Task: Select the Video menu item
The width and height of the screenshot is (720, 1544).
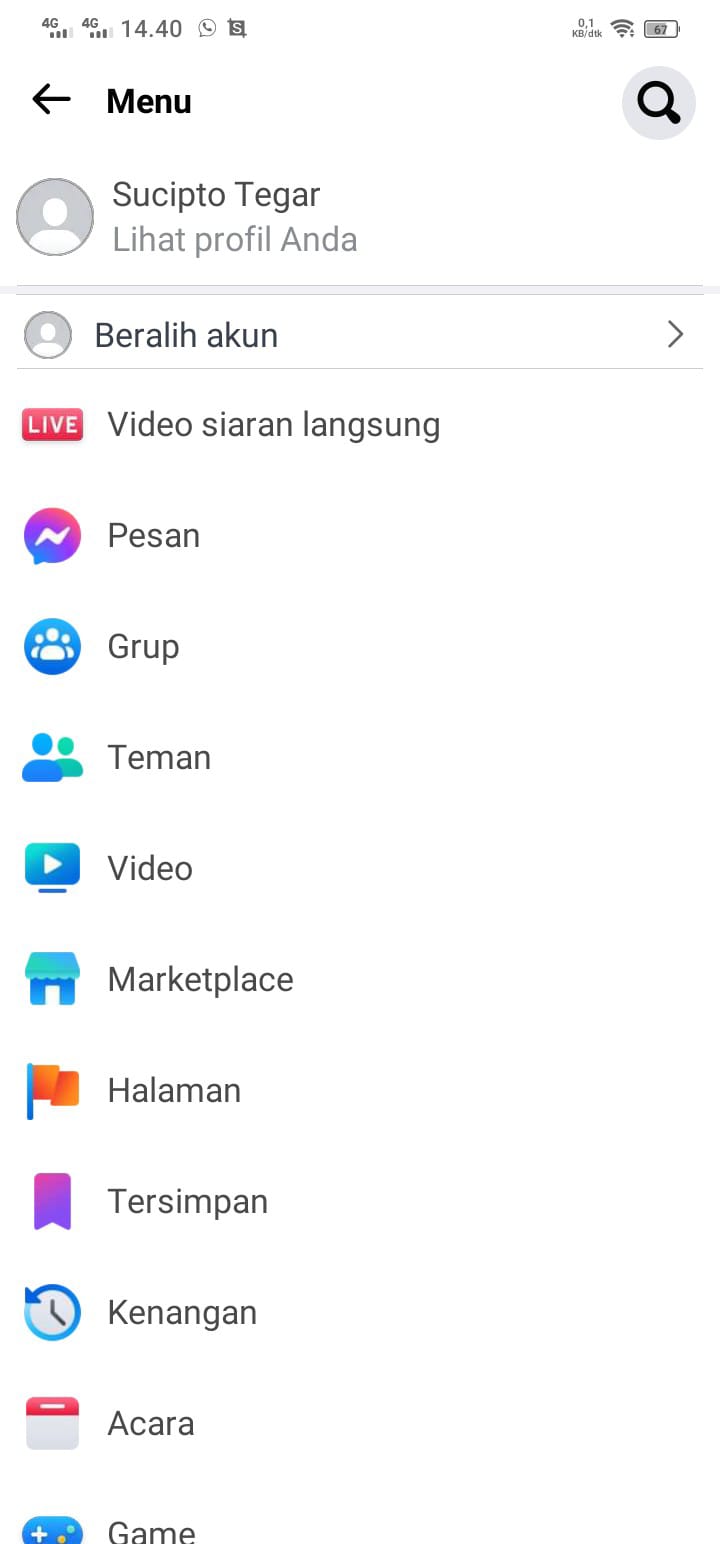Action: [x=150, y=869]
